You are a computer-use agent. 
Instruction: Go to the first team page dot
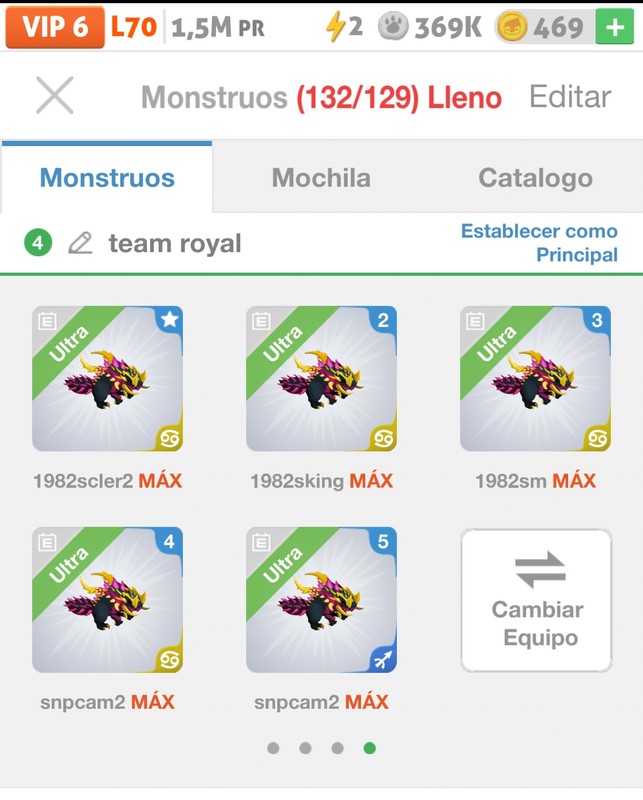[273, 747]
